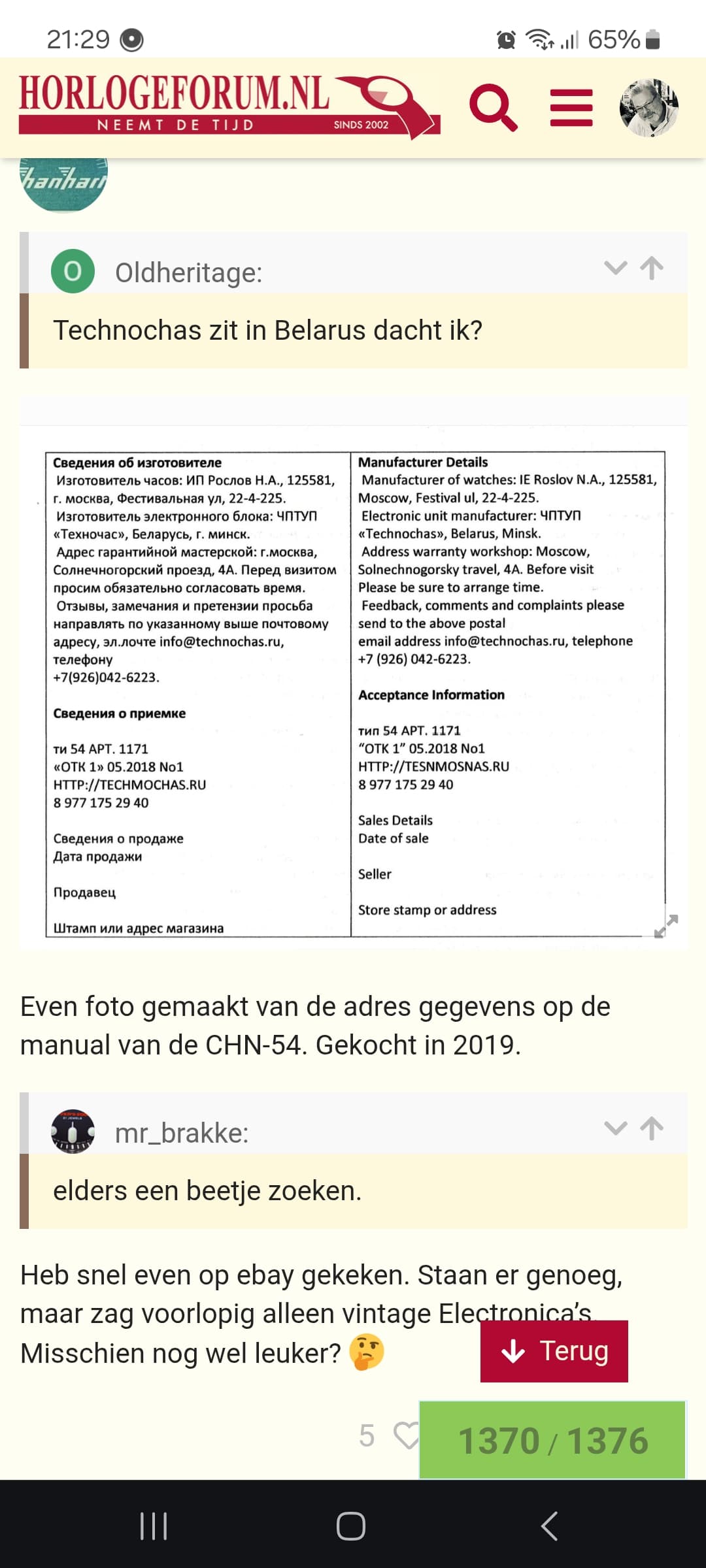Jump to Oldheritage's quoted post

pos(652,268)
